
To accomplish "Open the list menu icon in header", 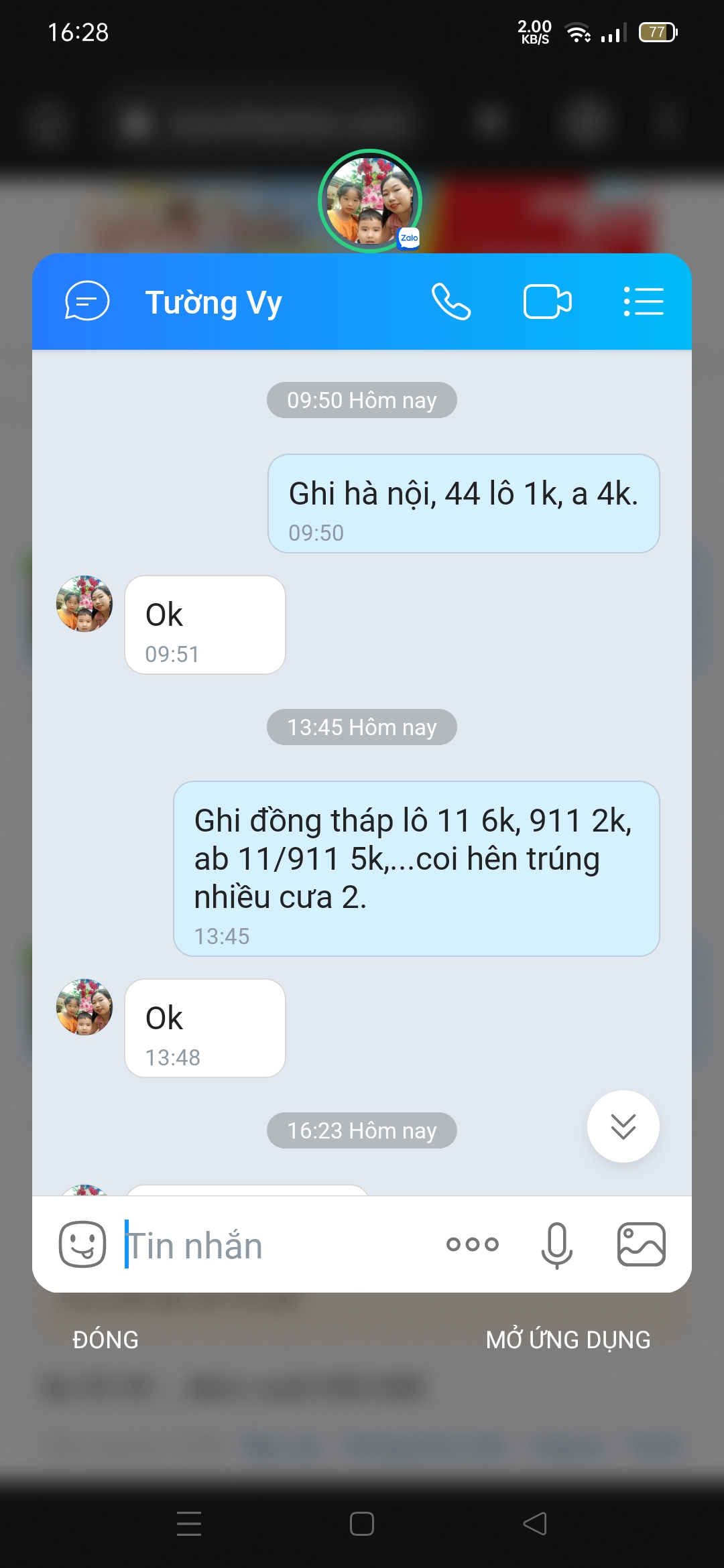I will click(643, 302).
